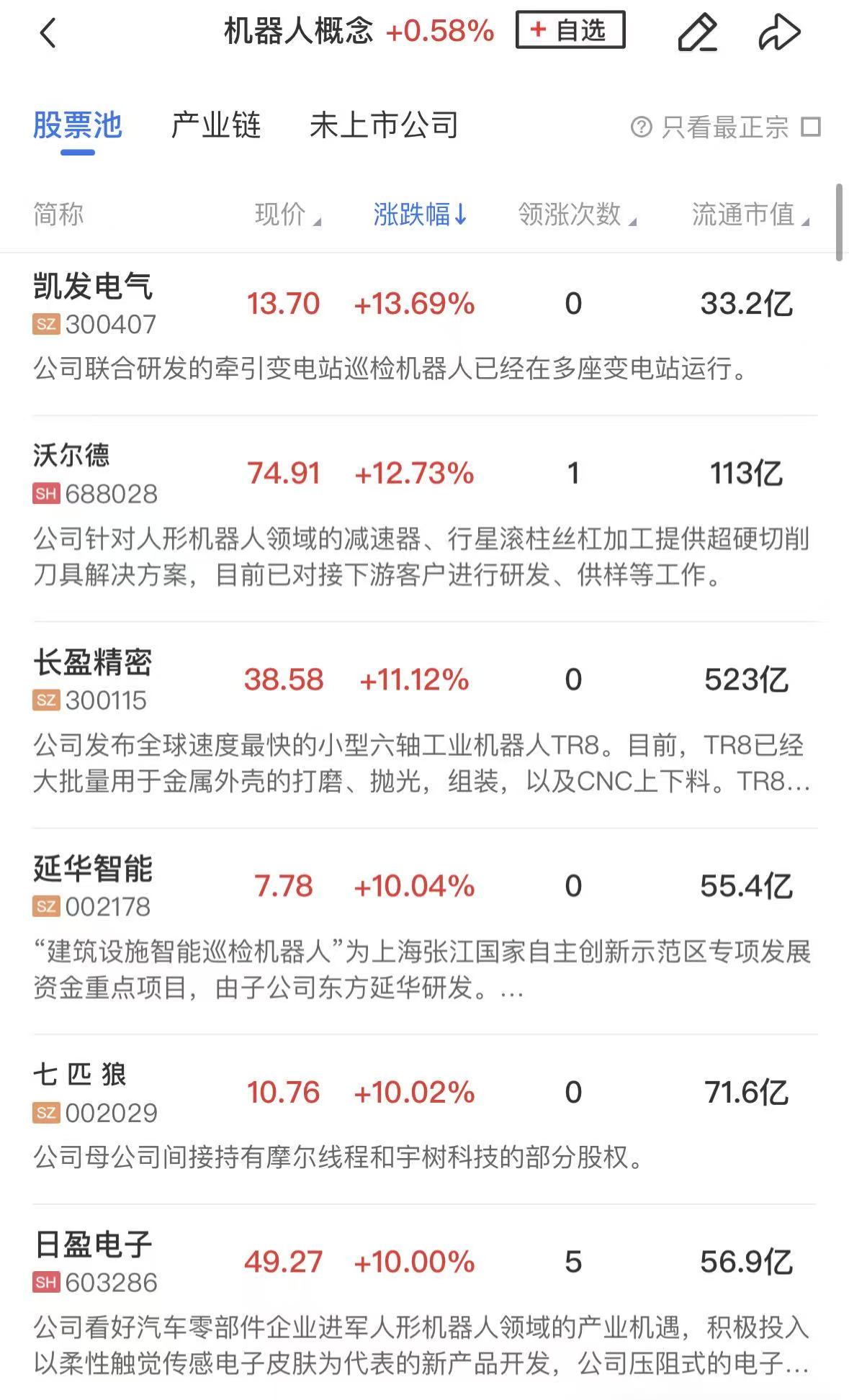
Task: Sort the list by 现价
Action: (x=287, y=214)
